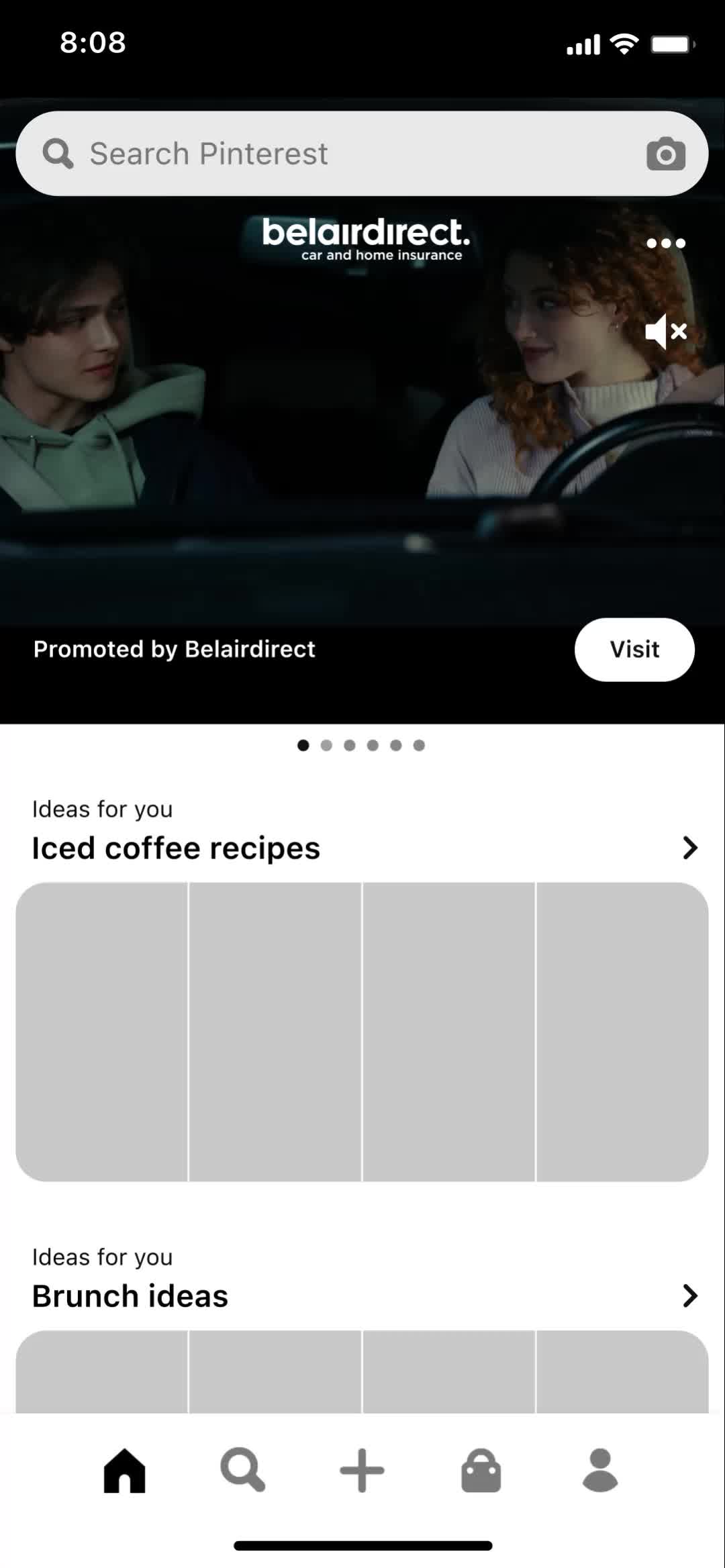Open the ad's three-dot options menu
This screenshot has width=725, height=1568.
tap(665, 244)
